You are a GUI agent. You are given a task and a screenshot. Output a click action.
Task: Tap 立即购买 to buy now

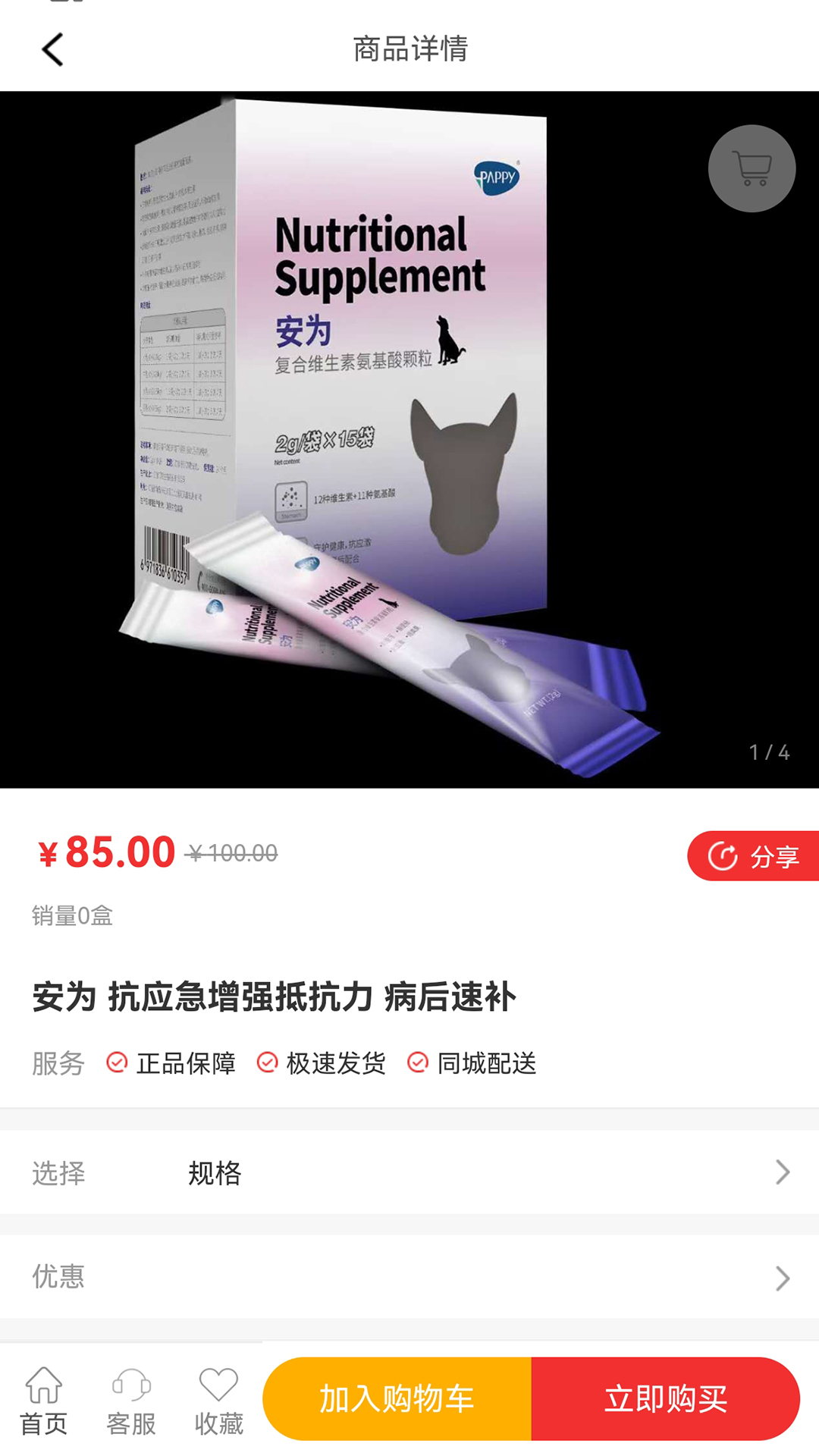point(666,1398)
